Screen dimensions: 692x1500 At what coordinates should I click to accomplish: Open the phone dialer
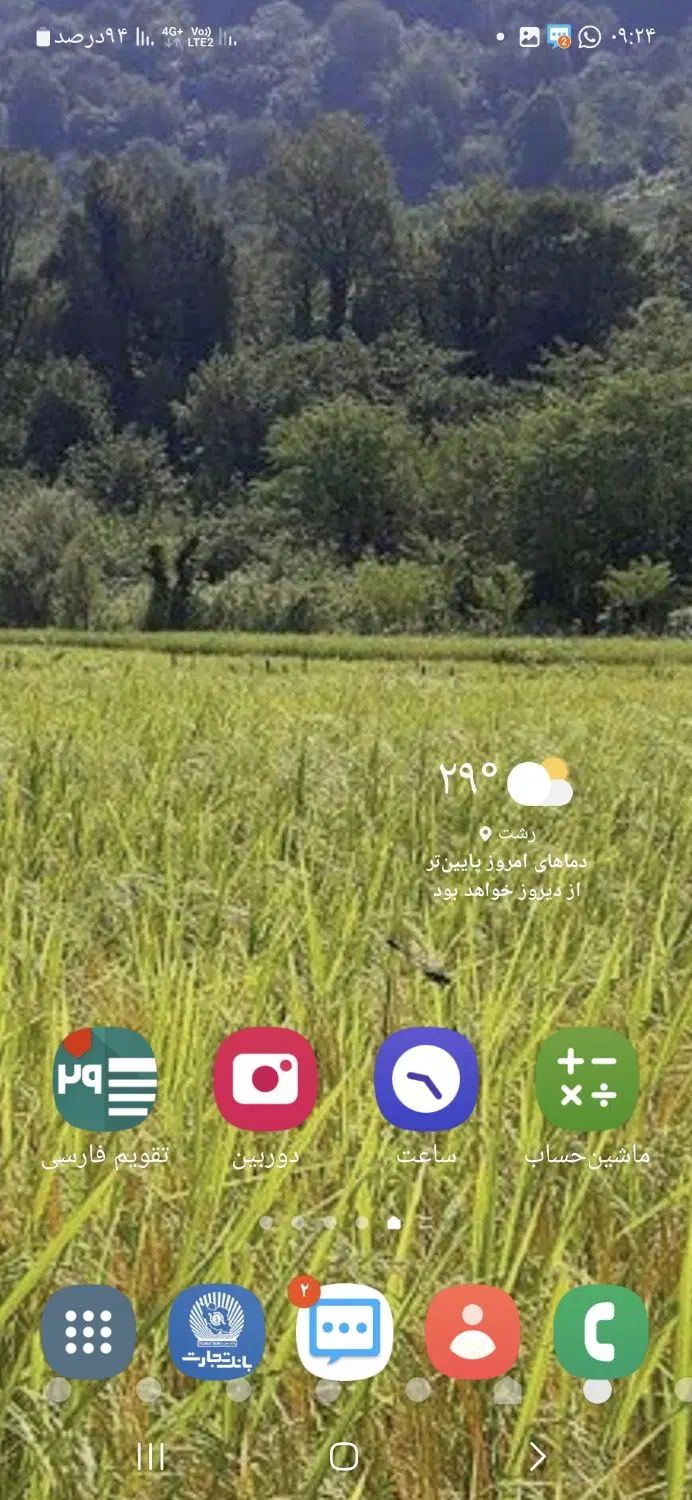600,1332
